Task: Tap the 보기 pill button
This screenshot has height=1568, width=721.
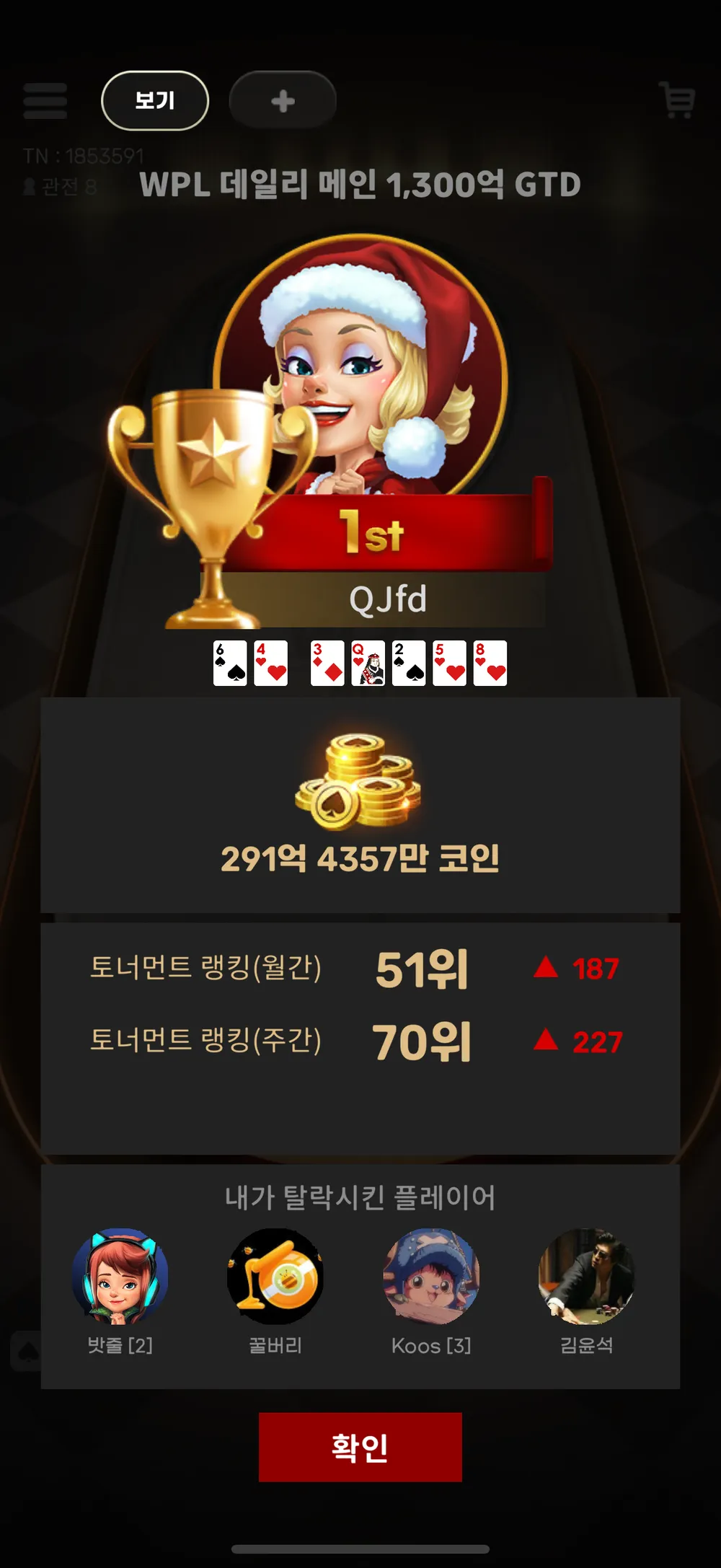Action: pyautogui.click(x=155, y=101)
